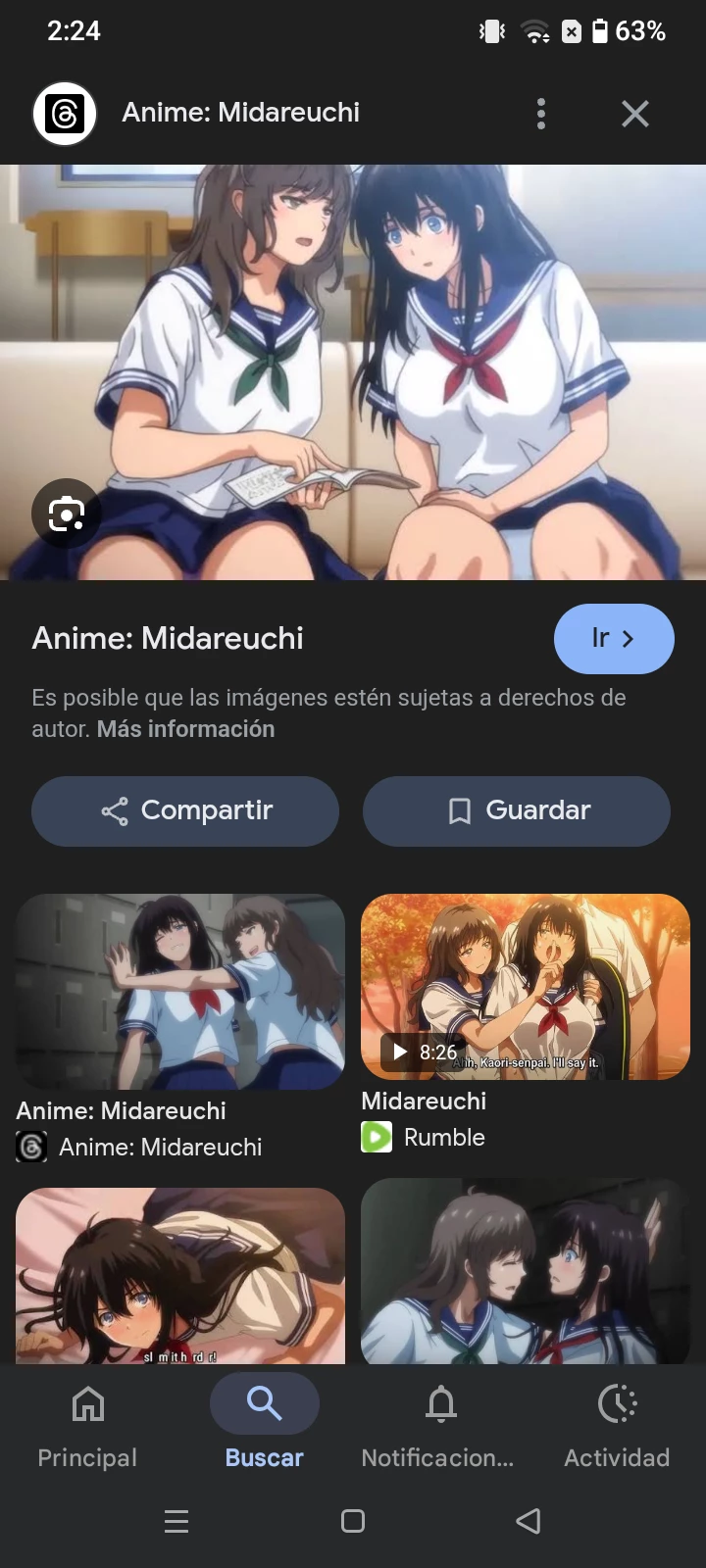Open the Anime: Midareuchi Threads result

180,992
